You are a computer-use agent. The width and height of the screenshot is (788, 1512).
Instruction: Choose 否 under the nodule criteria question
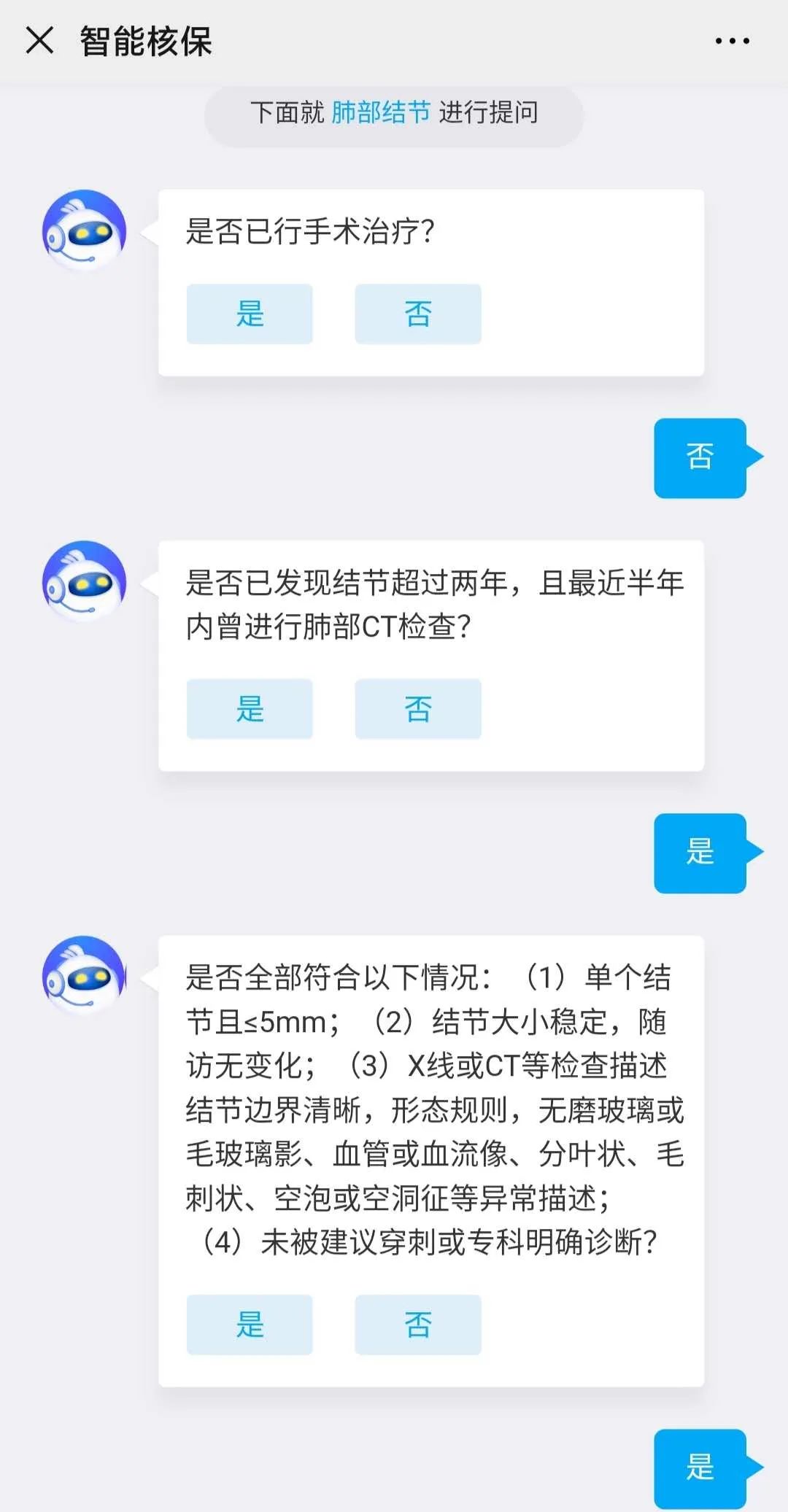pyautogui.click(x=417, y=1325)
